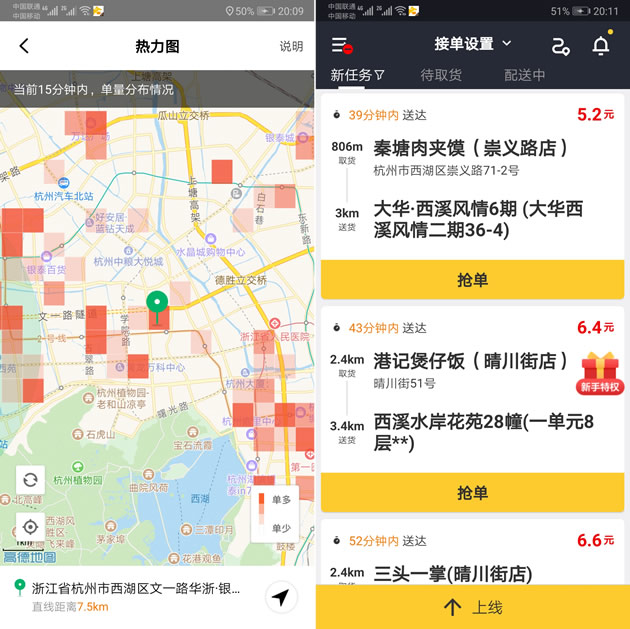Expand the 接单设置 dropdown
The width and height of the screenshot is (630, 629).
[473, 44]
